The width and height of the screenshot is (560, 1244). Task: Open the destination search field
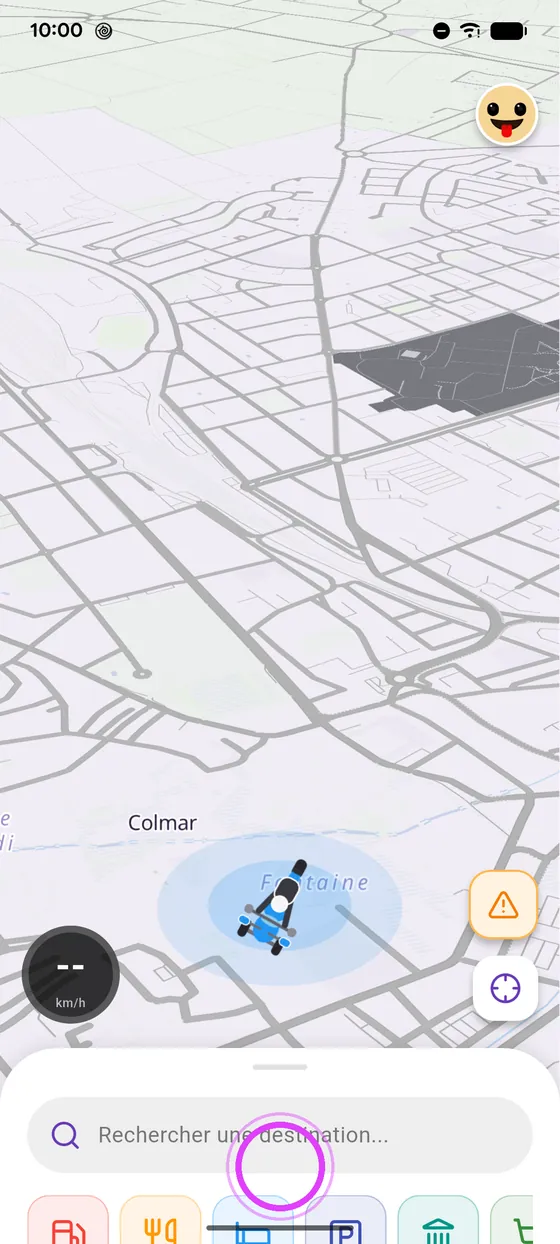tap(280, 1135)
